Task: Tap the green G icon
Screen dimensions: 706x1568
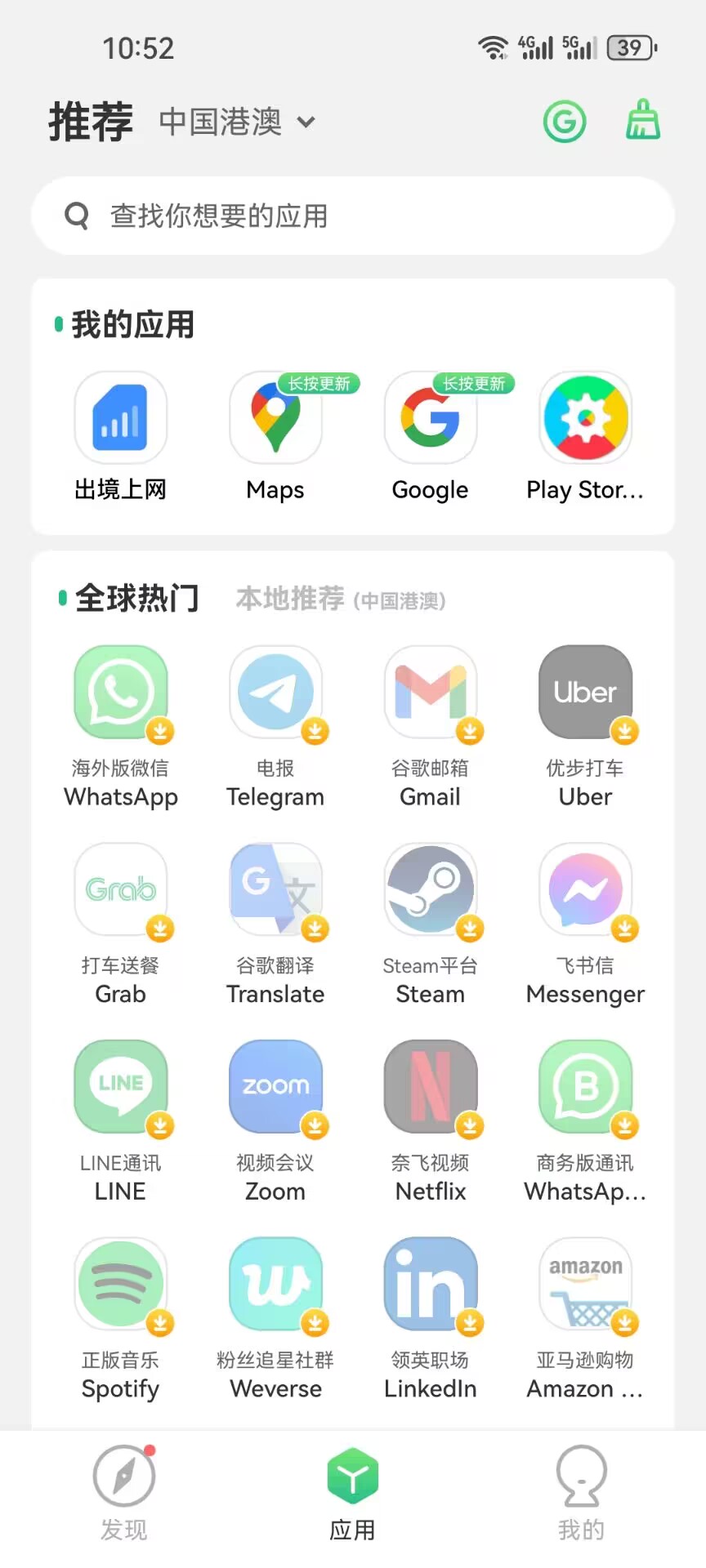Action: 565,122
